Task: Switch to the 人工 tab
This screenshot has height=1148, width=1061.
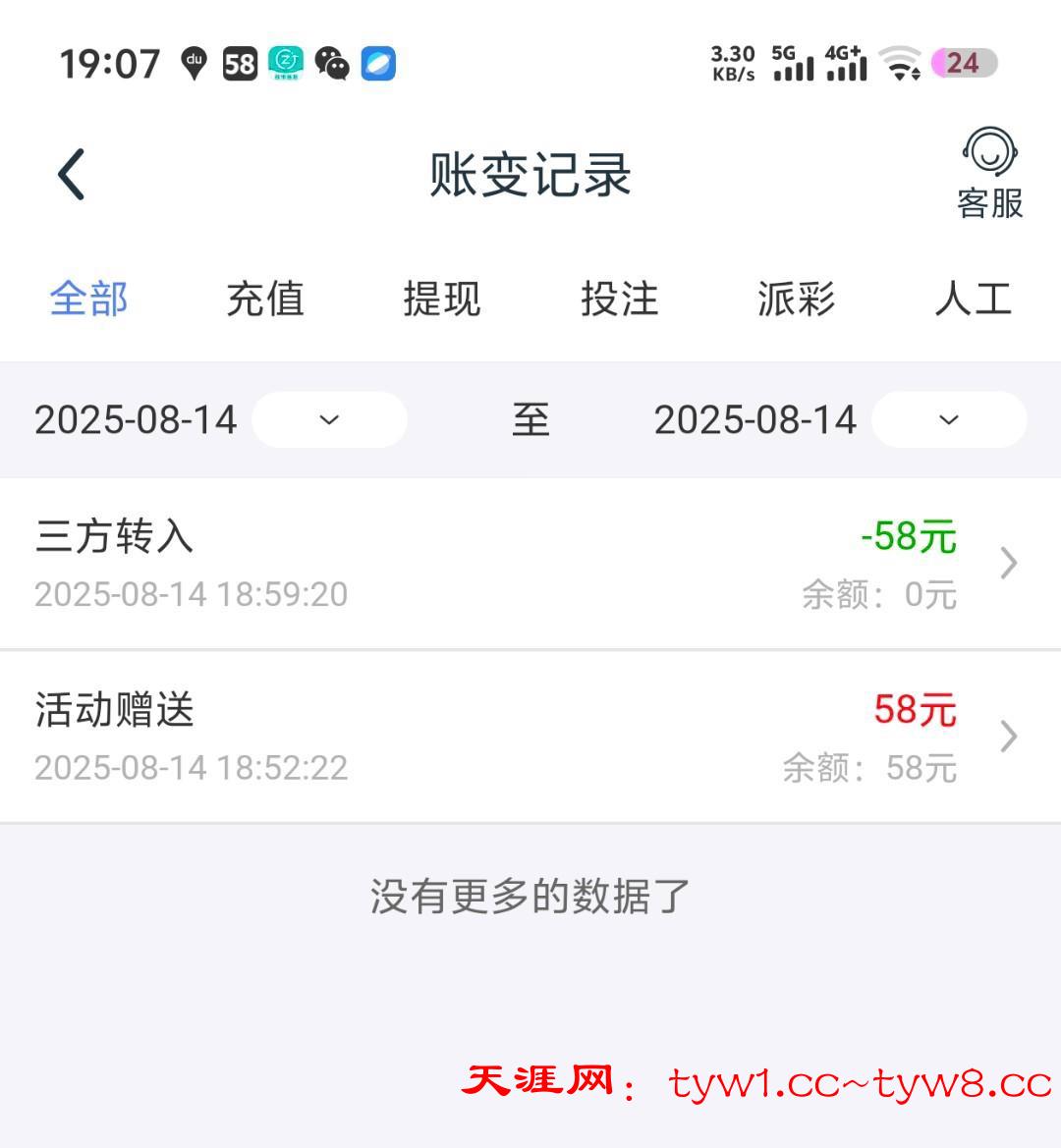Action: point(973,299)
